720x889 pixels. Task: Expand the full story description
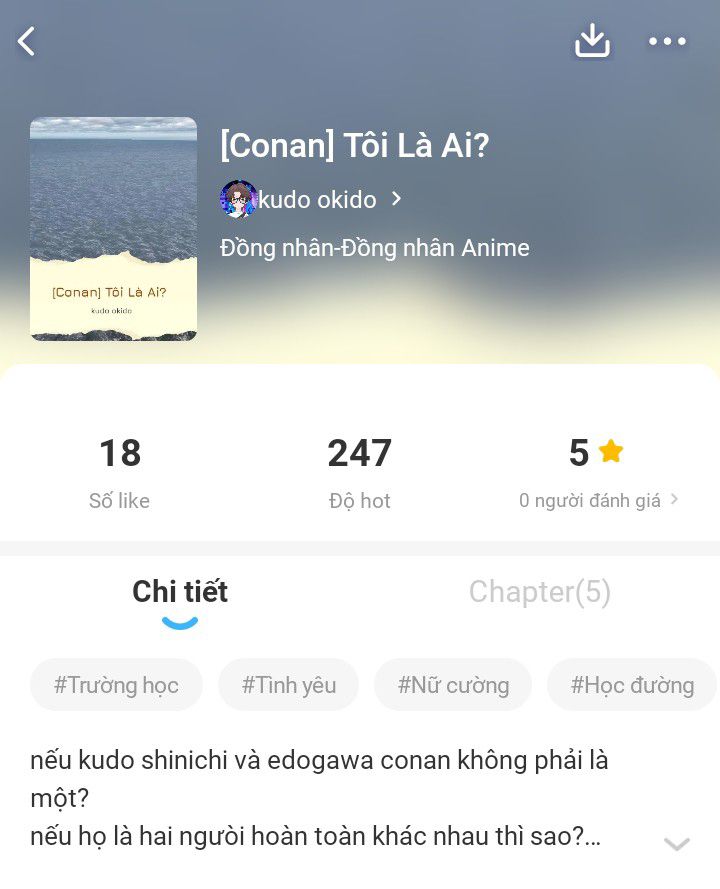pos(677,844)
